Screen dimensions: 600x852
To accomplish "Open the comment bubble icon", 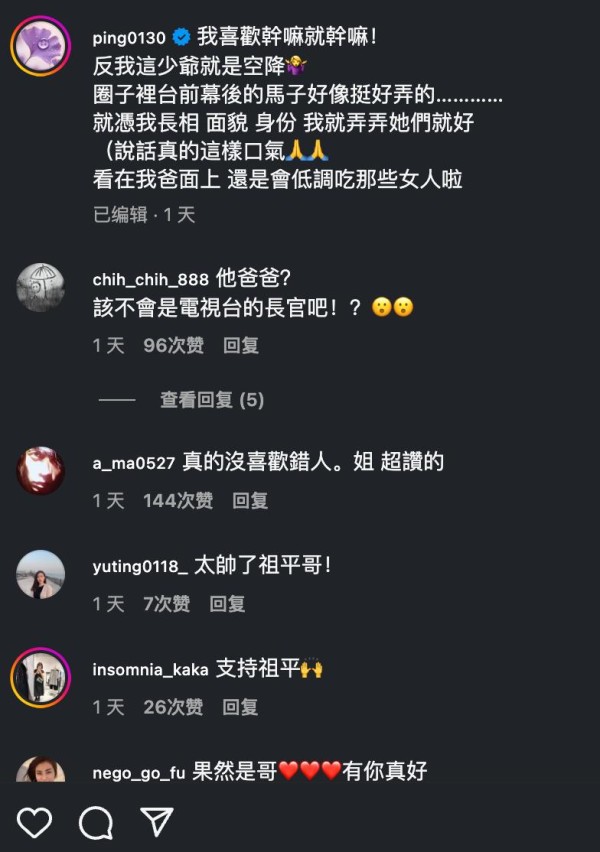I will pos(96,822).
